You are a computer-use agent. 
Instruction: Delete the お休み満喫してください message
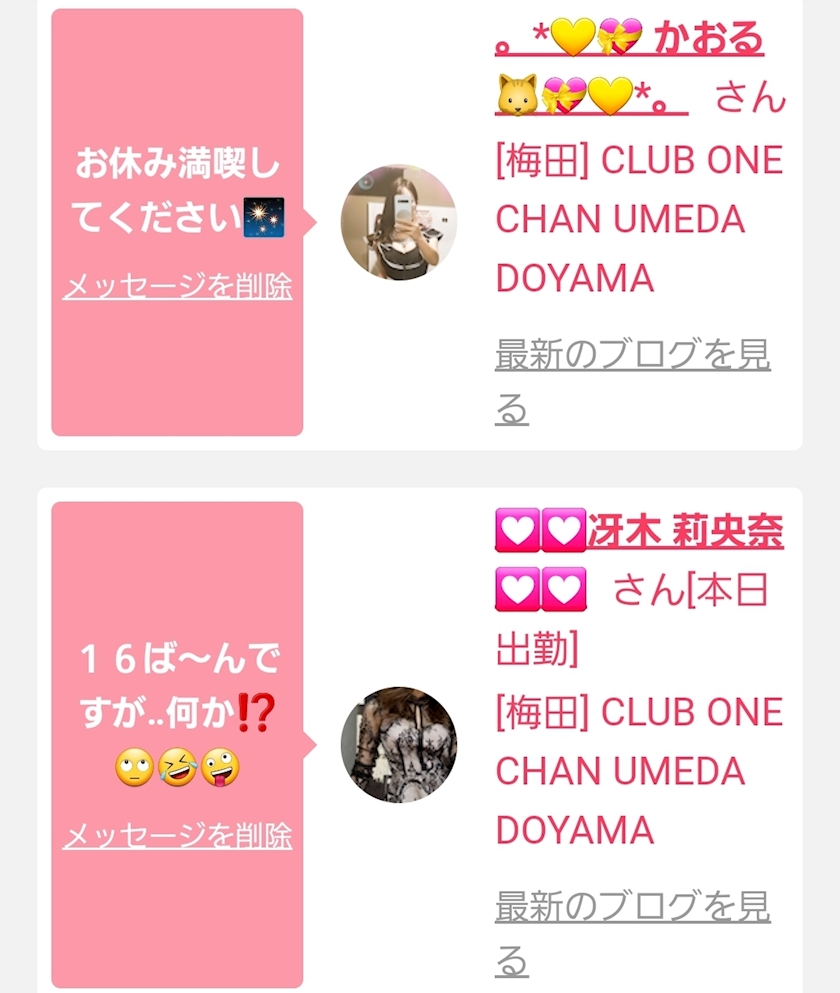177,286
